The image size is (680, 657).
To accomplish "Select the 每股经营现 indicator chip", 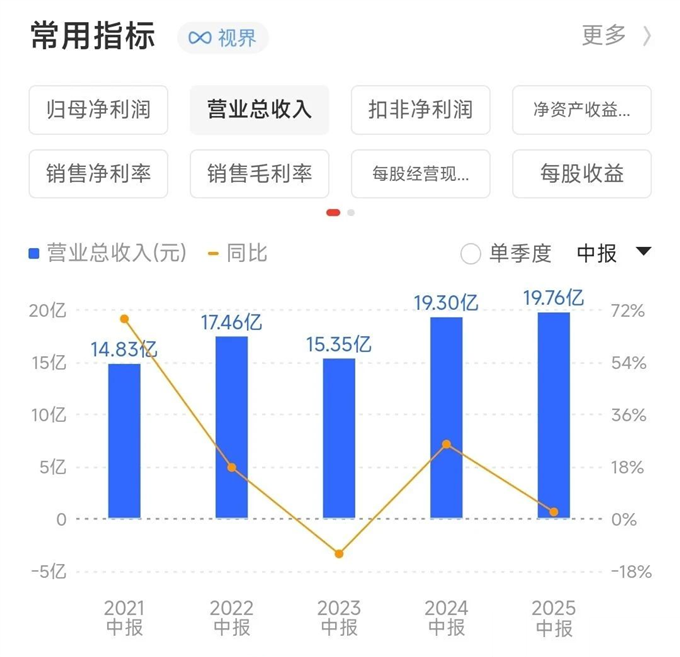I will click(420, 174).
